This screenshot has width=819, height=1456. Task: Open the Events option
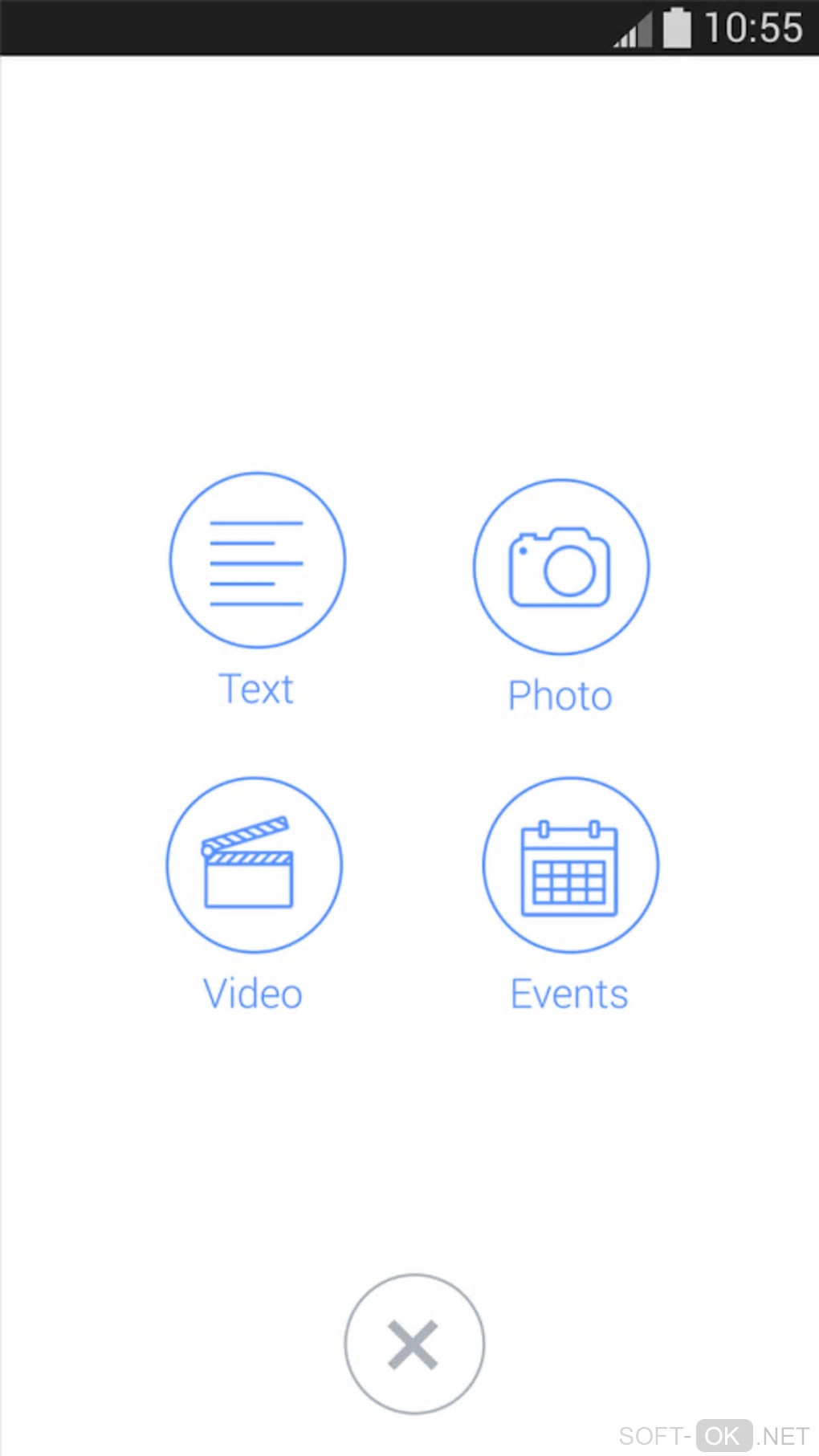(570, 865)
